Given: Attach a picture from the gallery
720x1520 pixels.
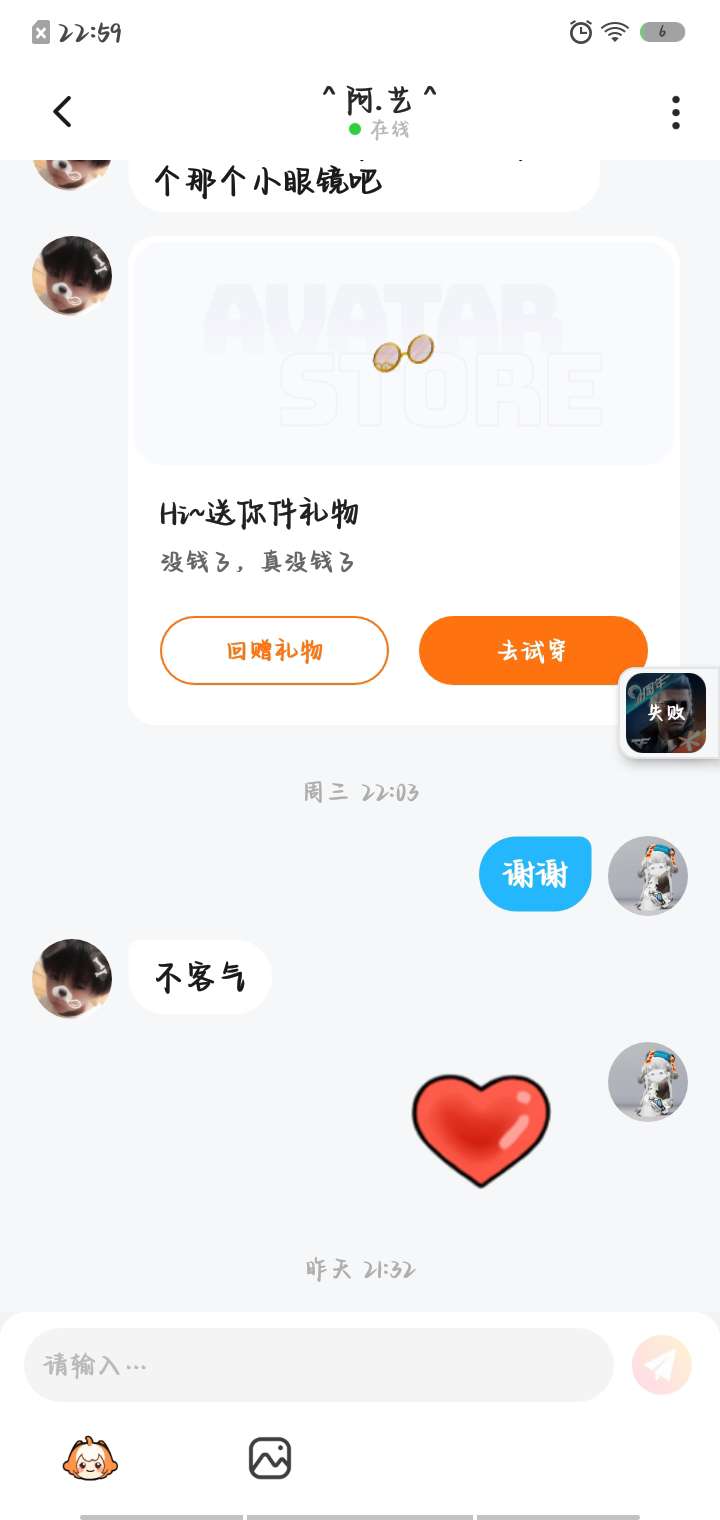Looking at the screenshot, I should 270,1458.
